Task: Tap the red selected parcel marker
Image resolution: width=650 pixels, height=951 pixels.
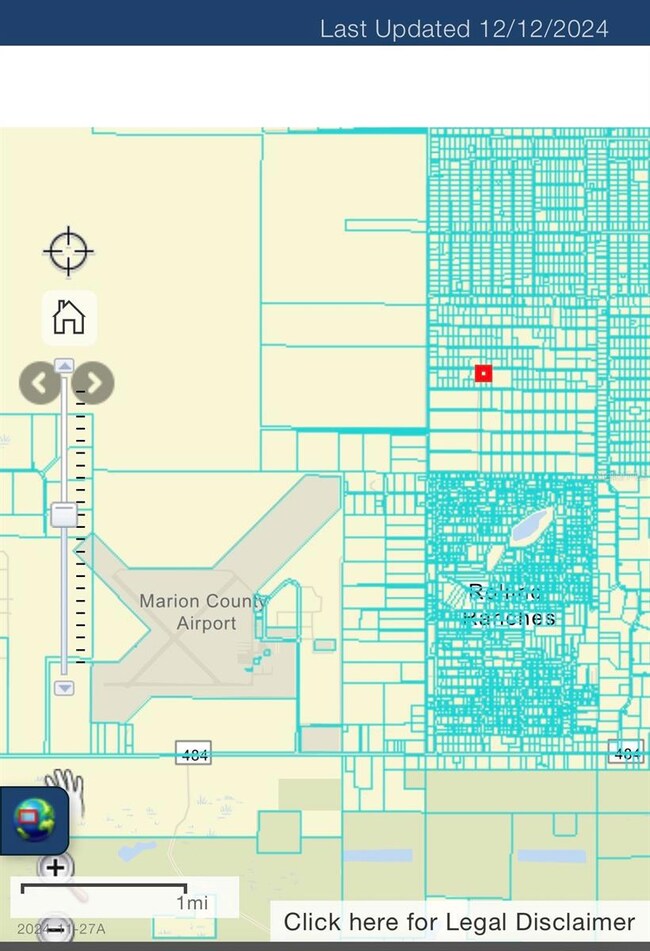Action: [483, 373]
